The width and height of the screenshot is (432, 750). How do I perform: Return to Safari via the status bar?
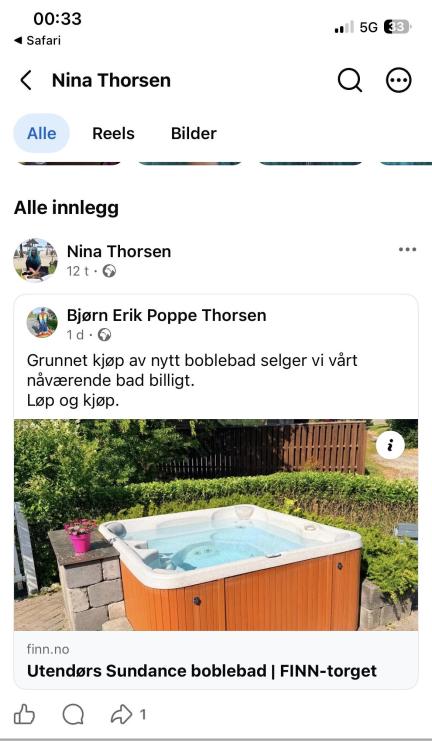[x=37, y=41]
